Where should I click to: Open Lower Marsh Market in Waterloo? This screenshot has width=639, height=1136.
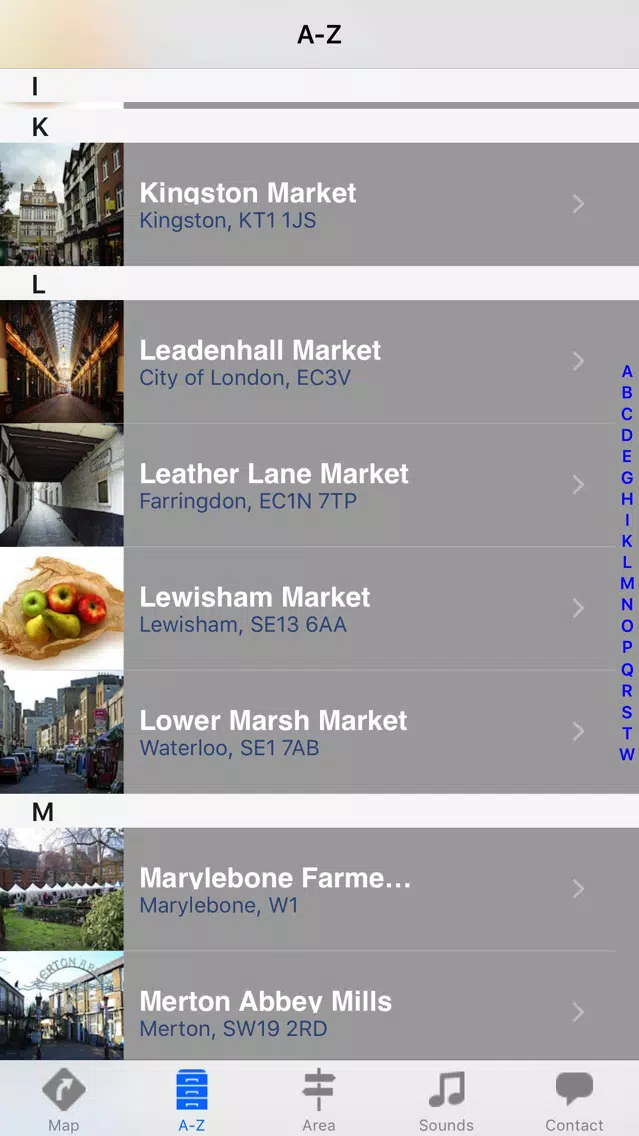[x=320, y=732]
